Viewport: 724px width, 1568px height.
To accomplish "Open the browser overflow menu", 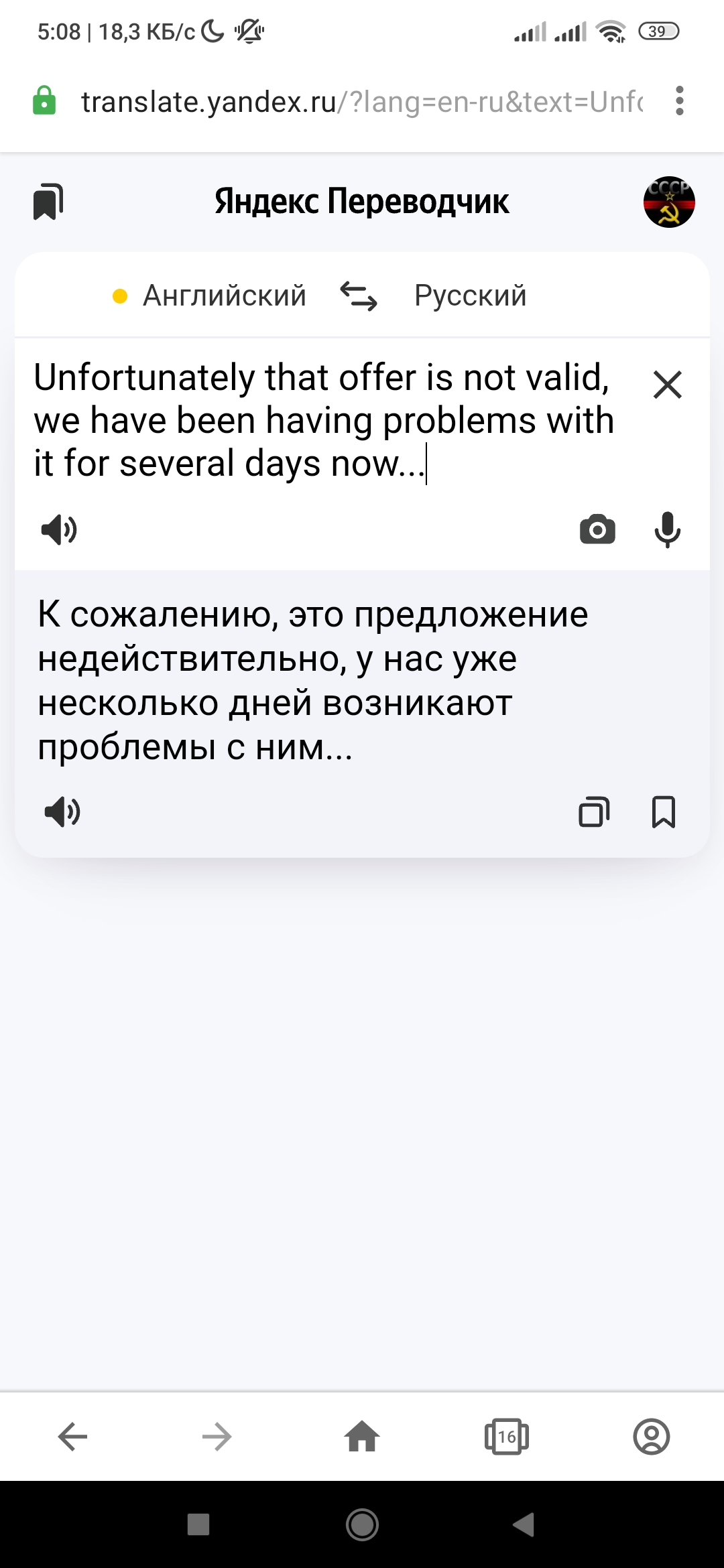I will coord(680,101).
